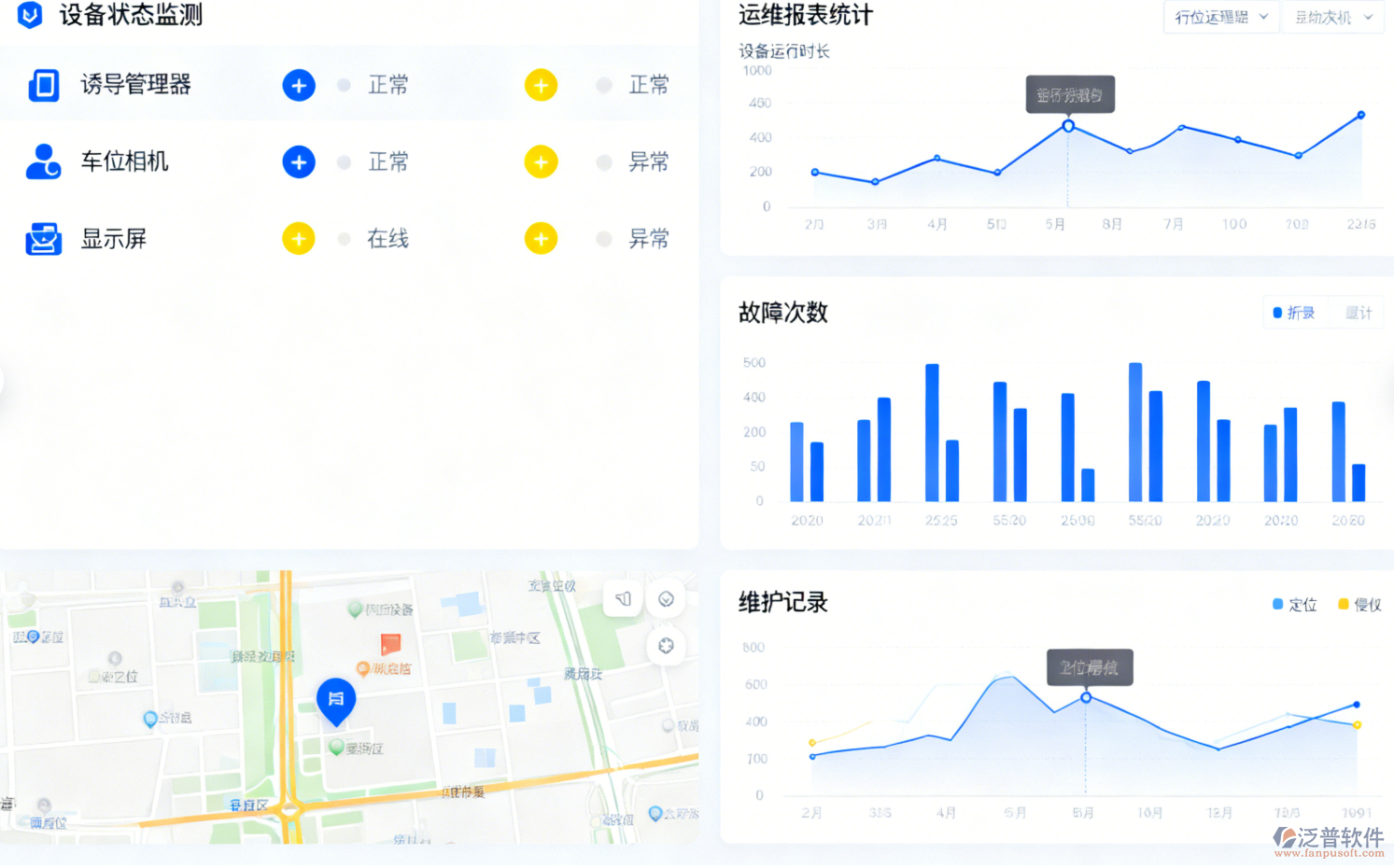The width and height of the screenshot is (1394, 868).
Task: Tap the blue location pin on the map
Action: (x=336, y=700)
